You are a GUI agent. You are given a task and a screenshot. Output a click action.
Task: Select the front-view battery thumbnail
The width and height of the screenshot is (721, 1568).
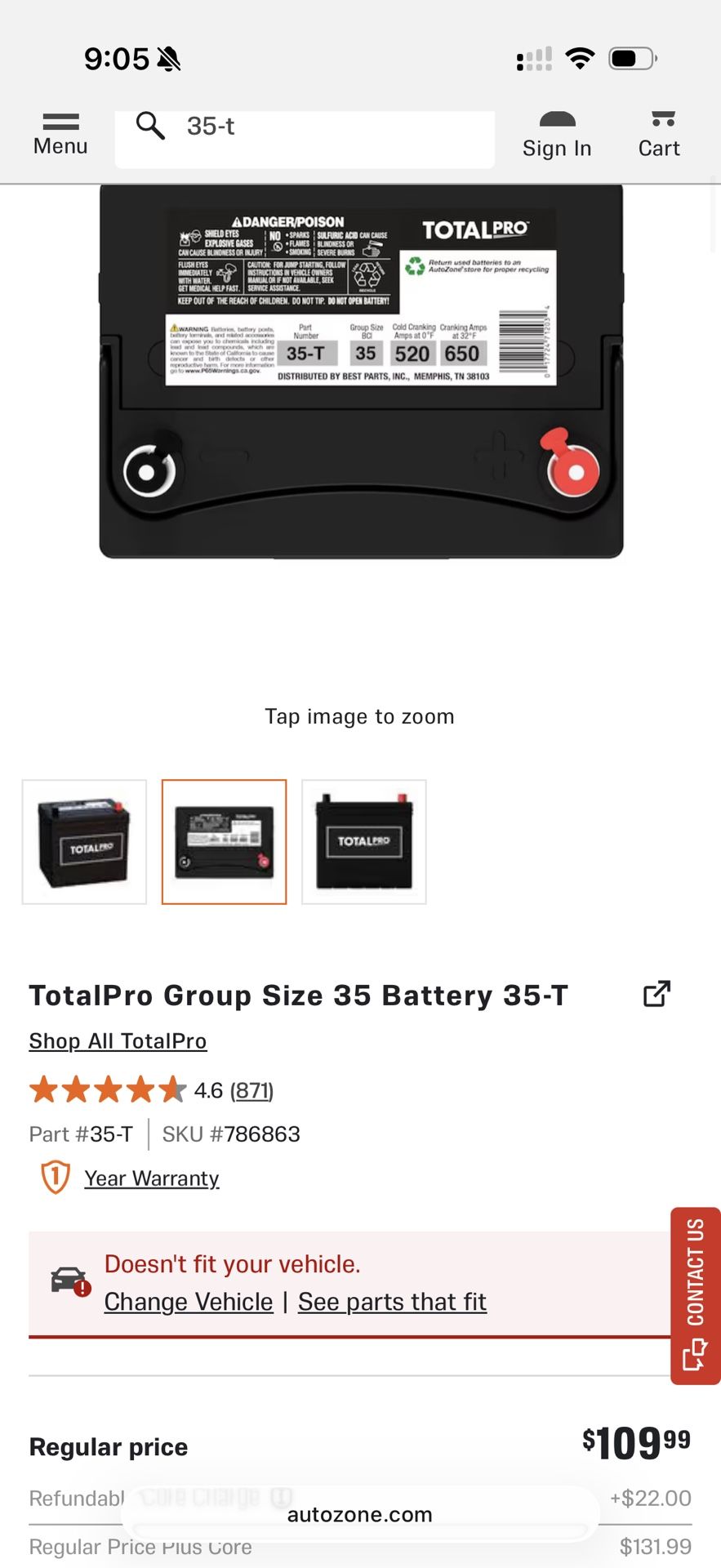pos(84,841)
